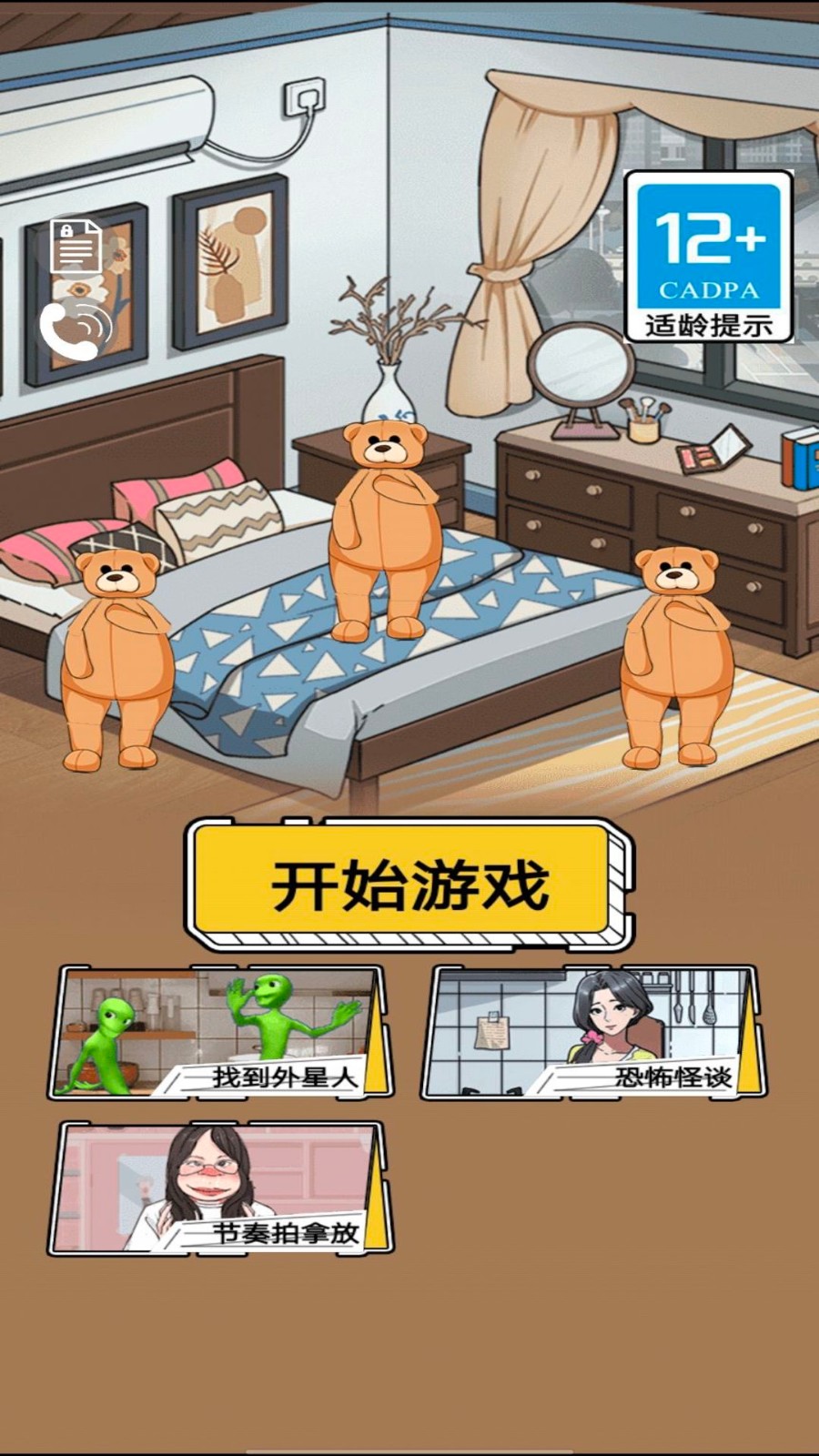This screenshot has width=819, height=1456.
Task: Open the 节奏拍拿放 mini game card
Action: tap(219, 1188)
